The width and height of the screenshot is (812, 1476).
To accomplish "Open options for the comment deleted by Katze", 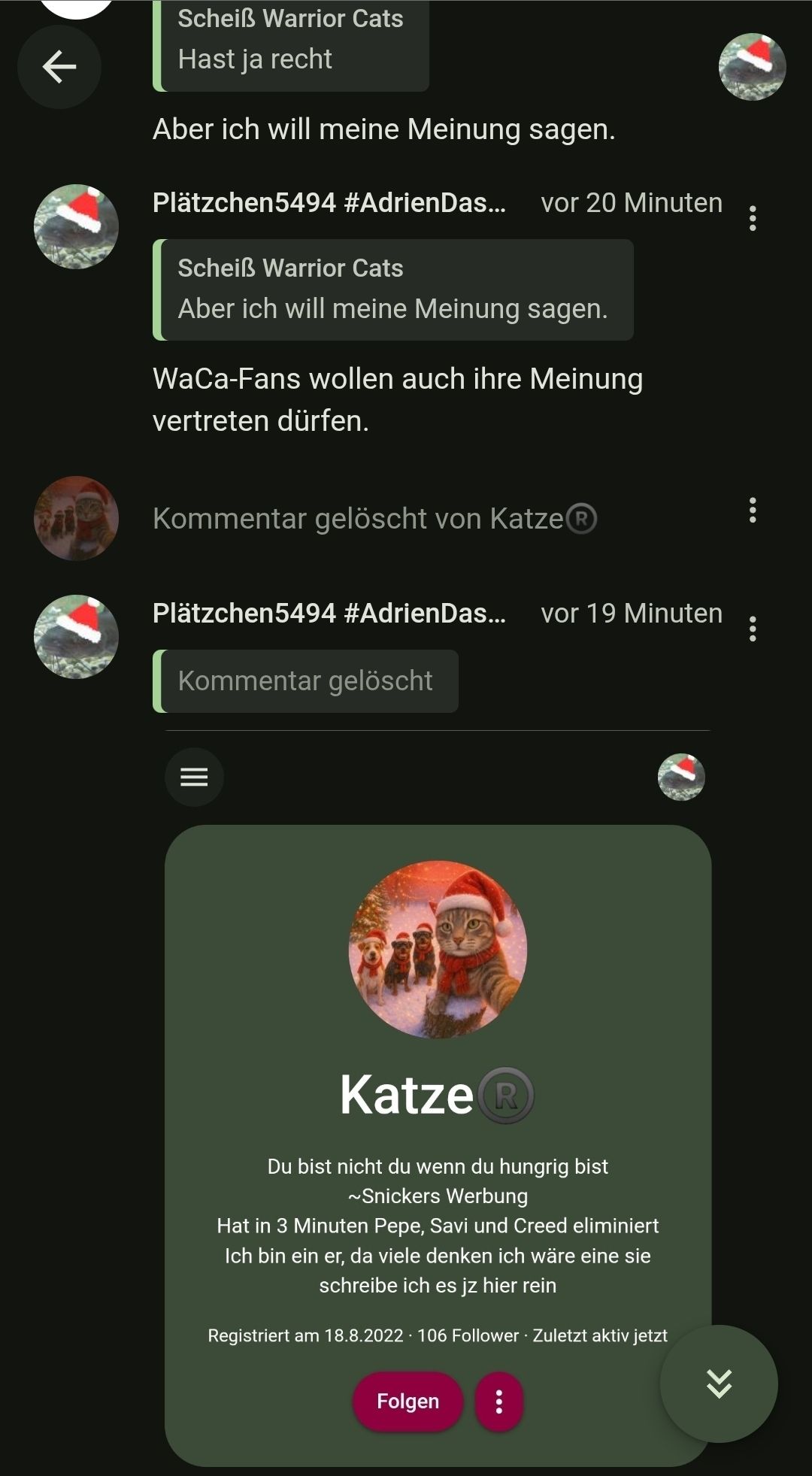I will coord(752,511).
